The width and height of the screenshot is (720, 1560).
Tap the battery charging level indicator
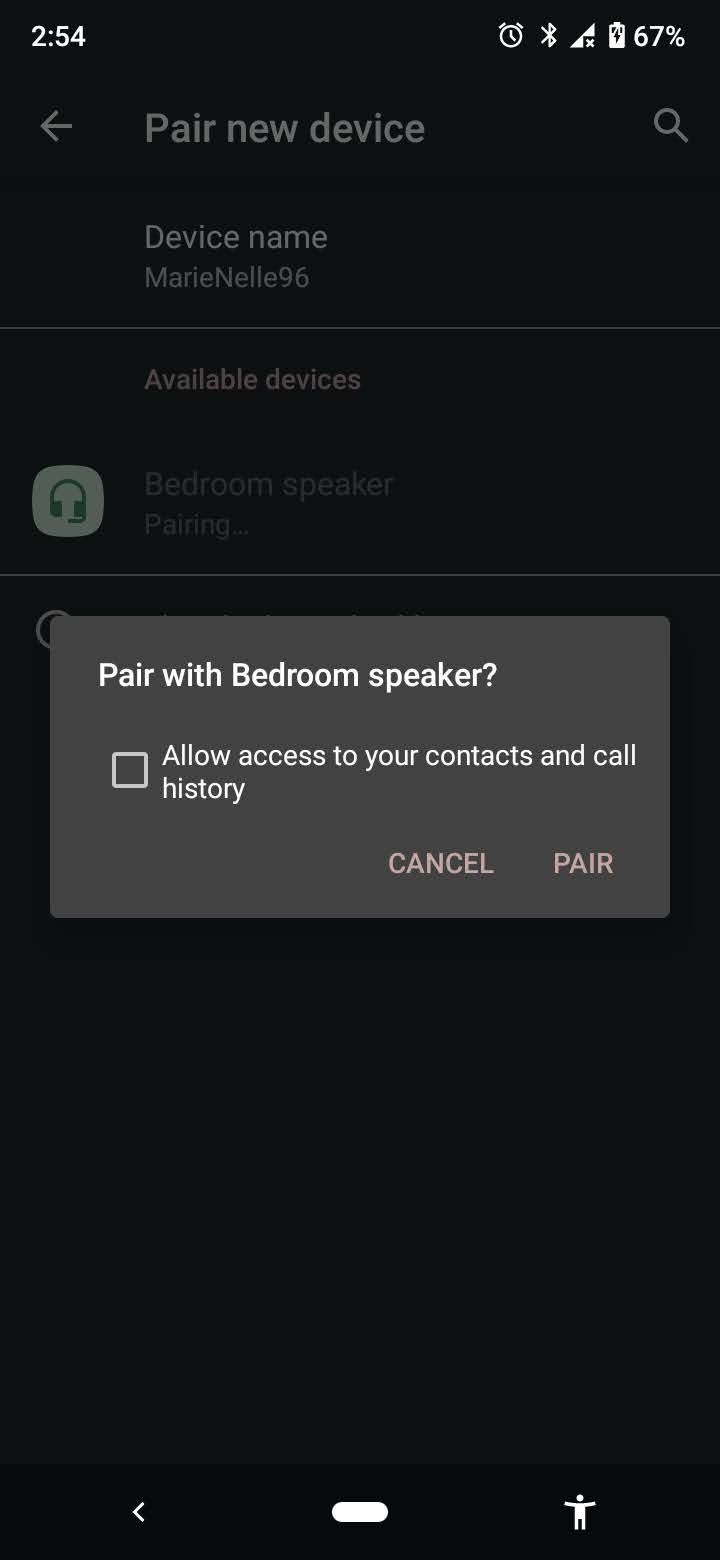click(617, 35)
